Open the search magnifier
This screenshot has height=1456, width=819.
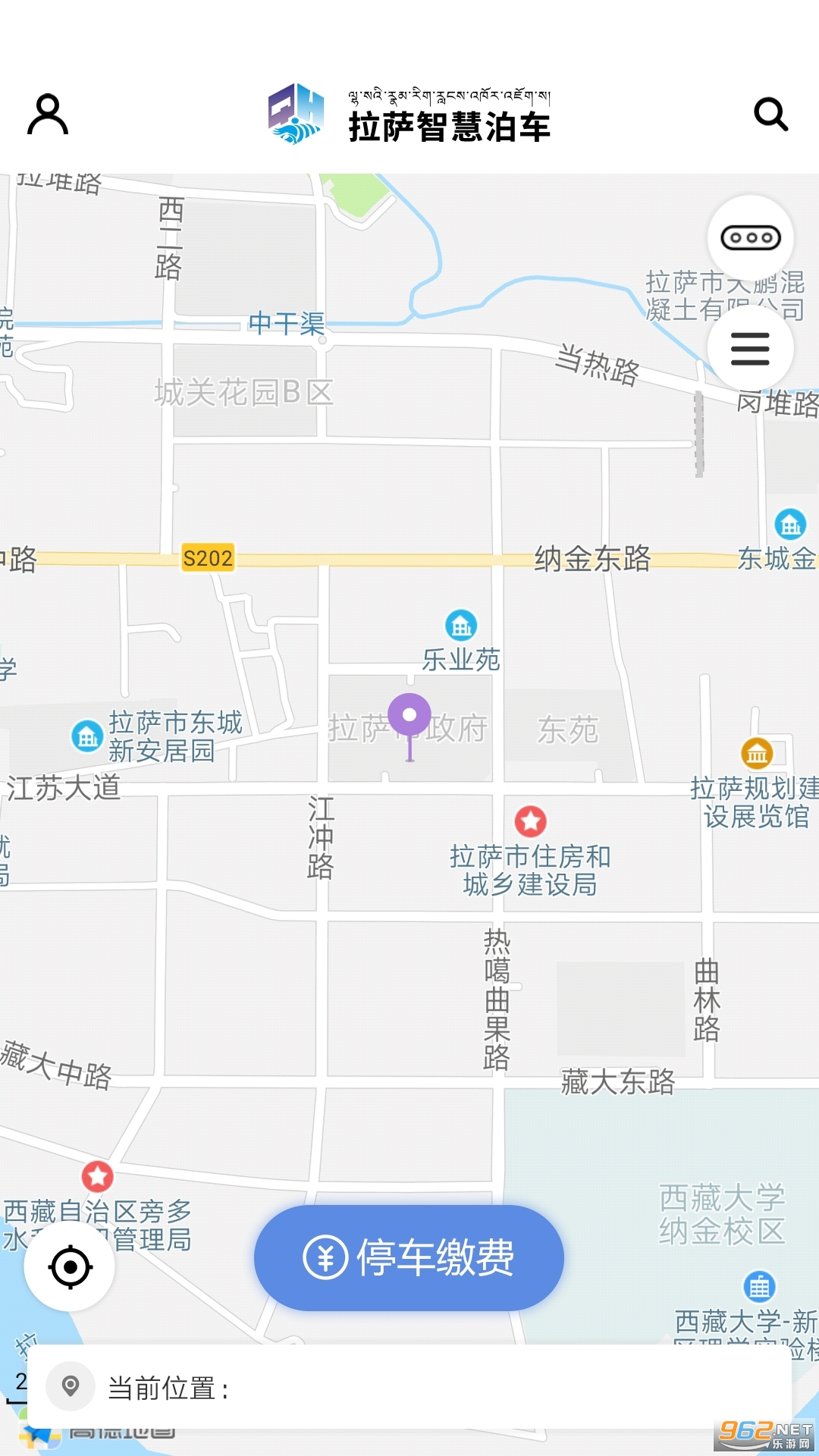[x=770, y=115]
